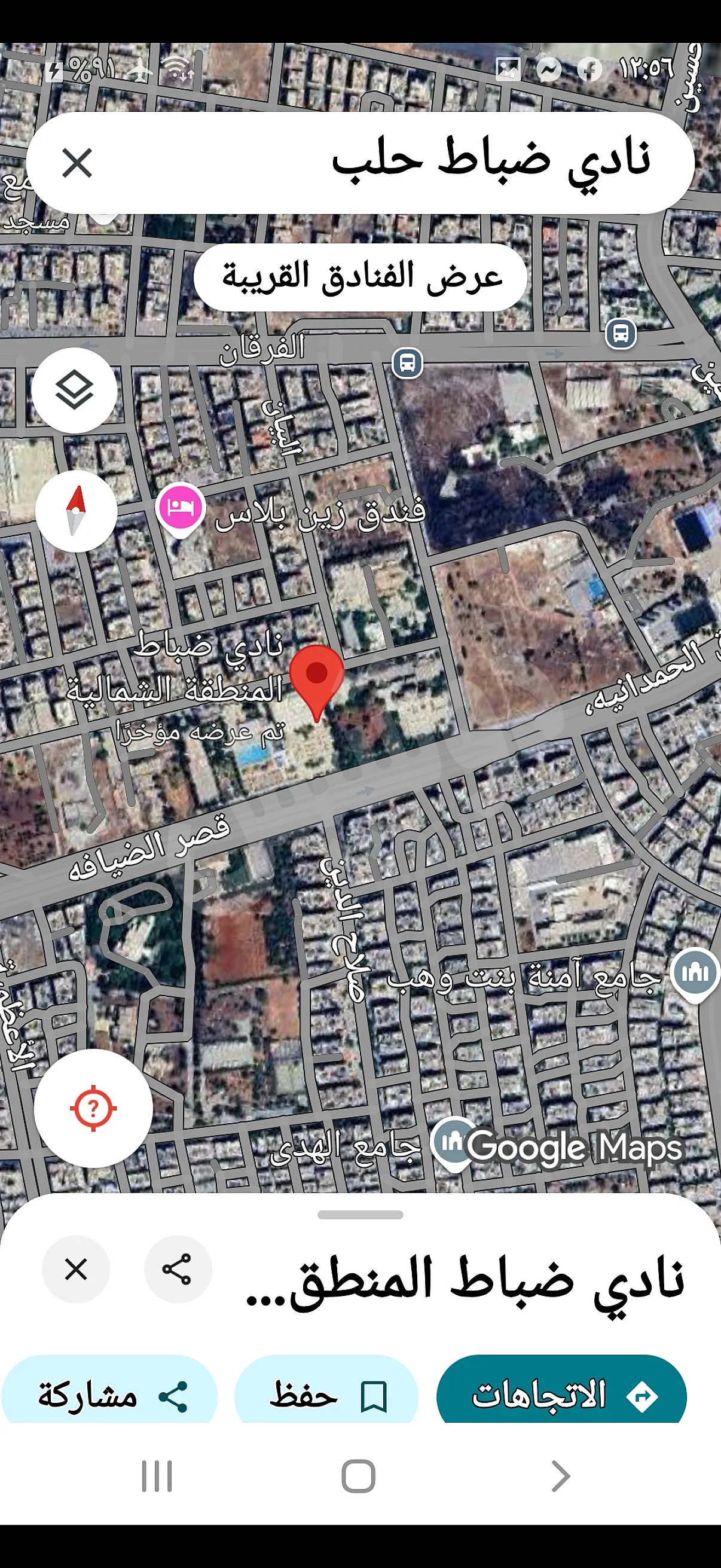Open the map layers button
721x1568 pixels.
[x=74, y=391]
